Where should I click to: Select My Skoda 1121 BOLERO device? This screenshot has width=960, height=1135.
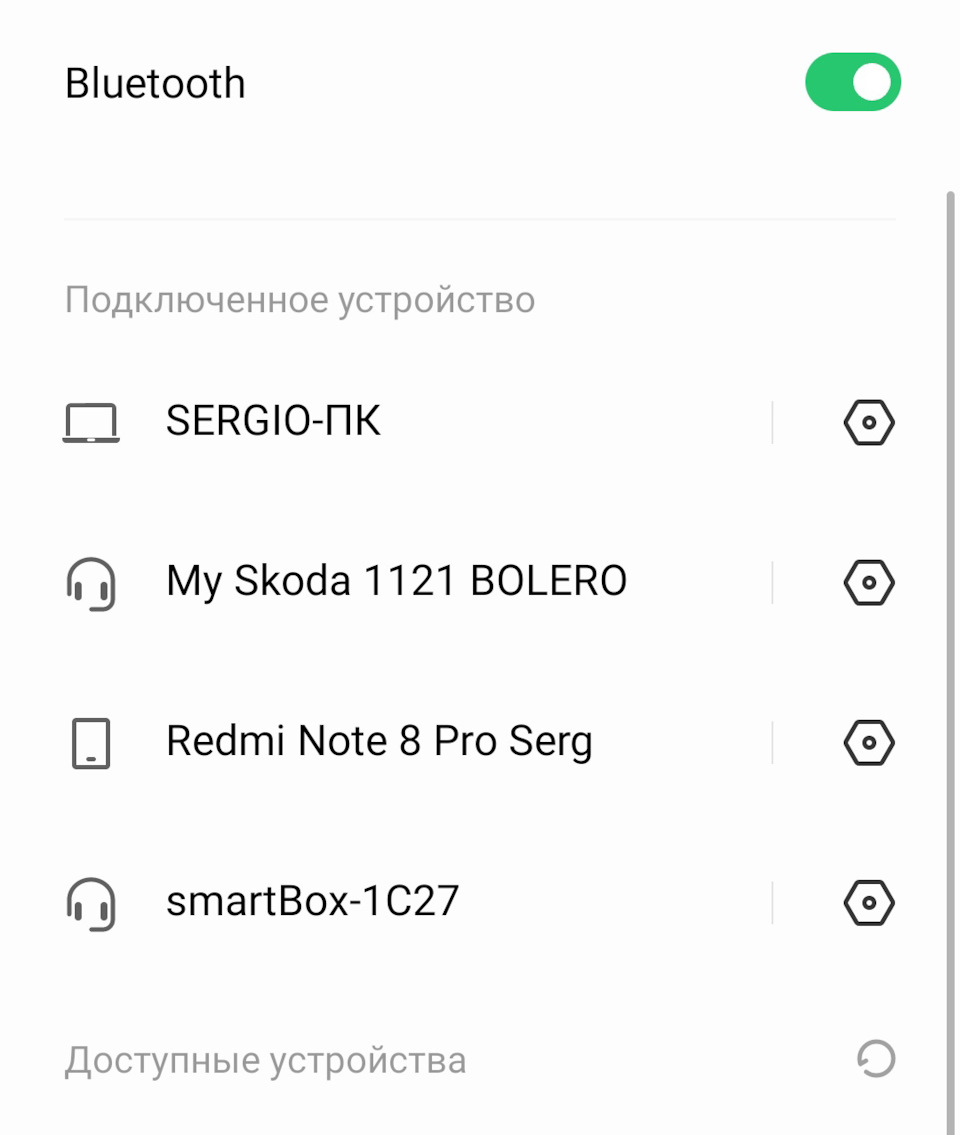pyautogui.click(x=396, y=581)
